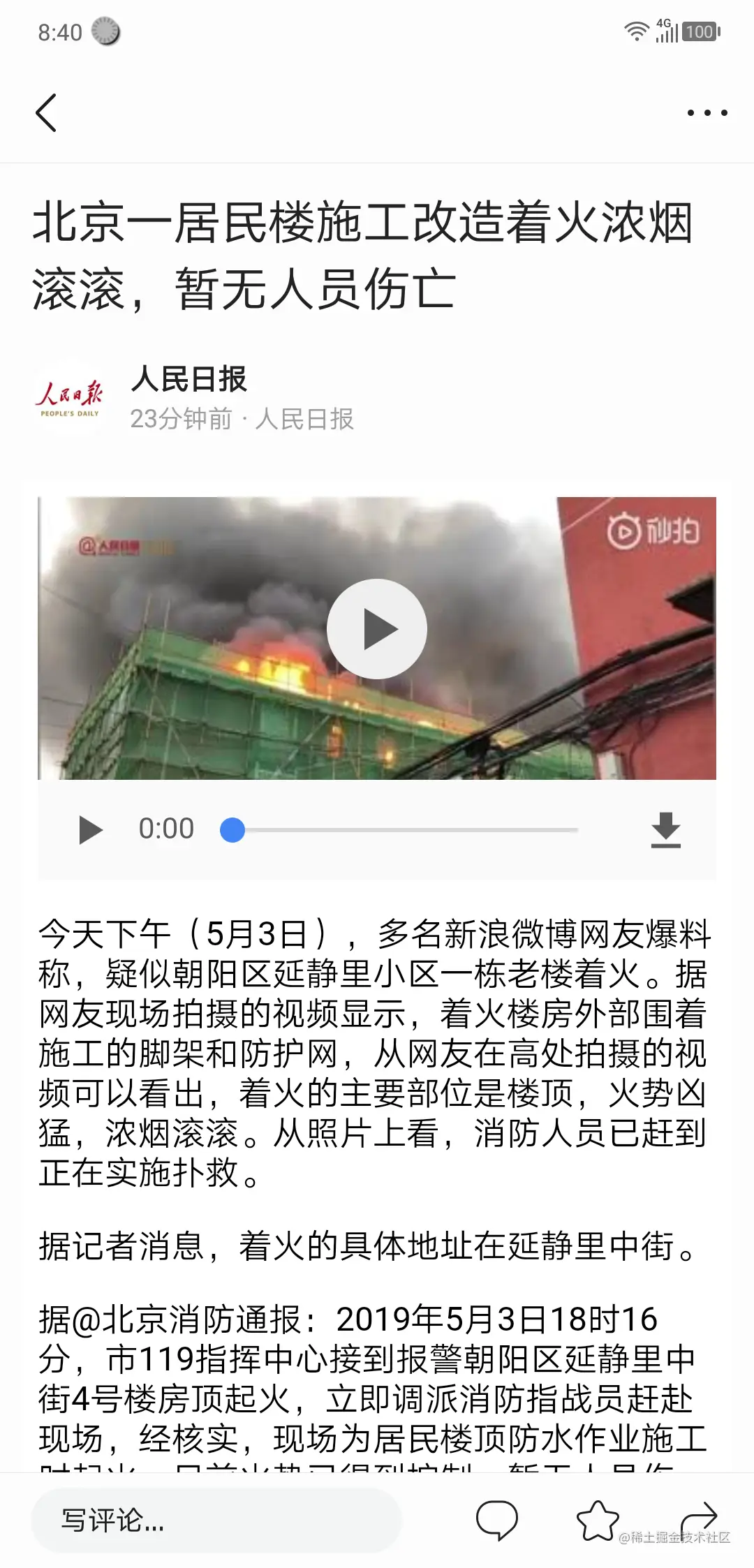Viewport: 754px width, 1568px height.
Task: Tap the 写评论 comment input field
Action: (216, 1520)
